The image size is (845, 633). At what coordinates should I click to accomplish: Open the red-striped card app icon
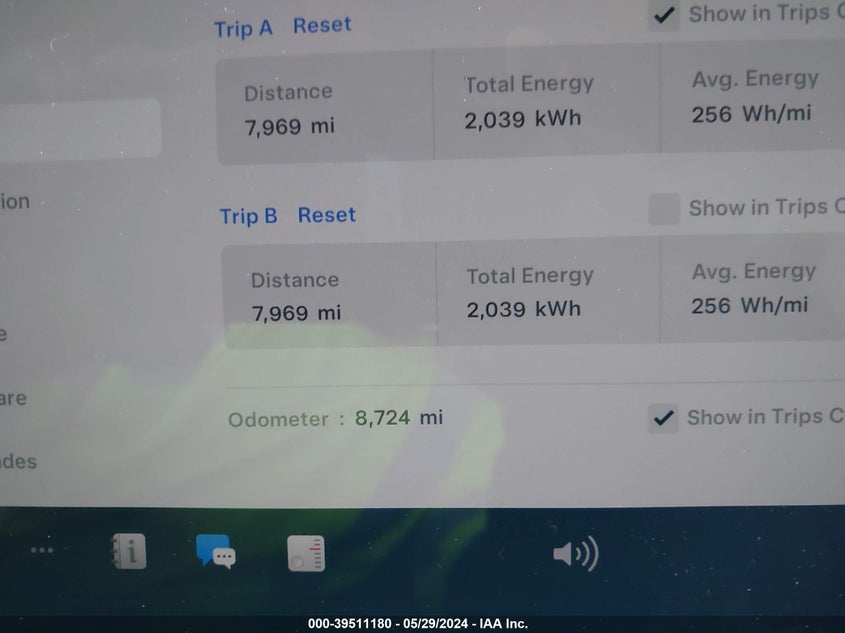point(306,553)
